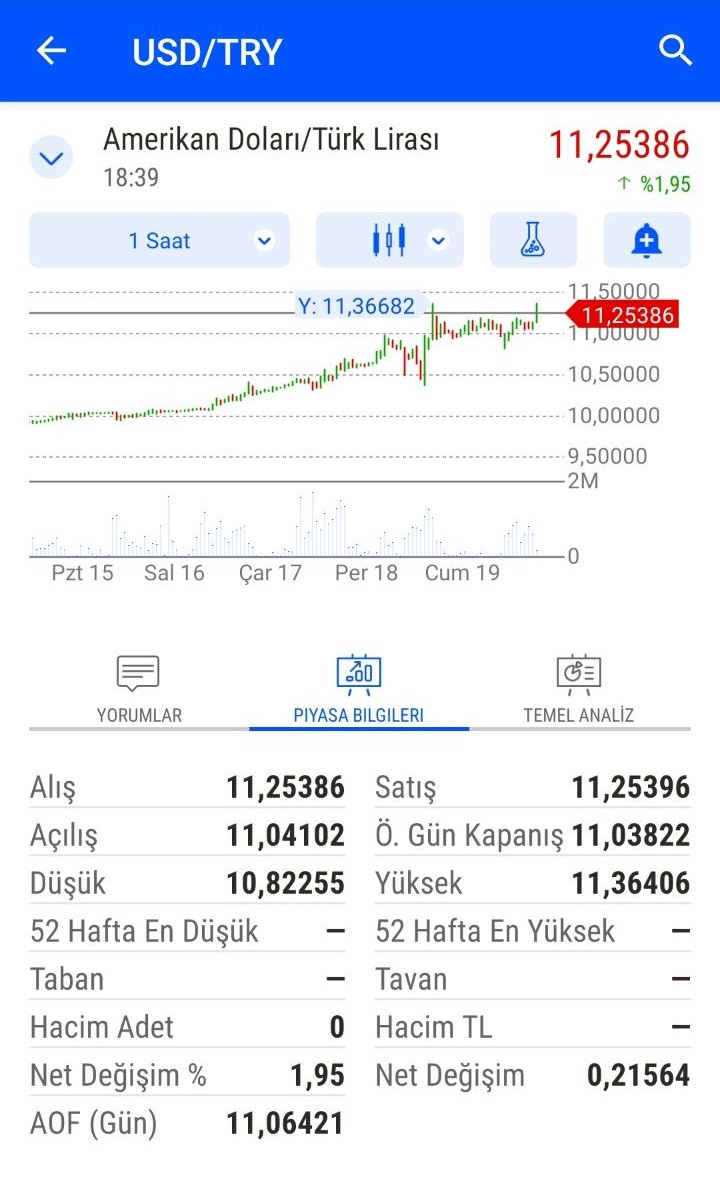Tap the Yorumlar comments icon
The width and height of the screenshot is (720, 1194).
click(137, 672)
